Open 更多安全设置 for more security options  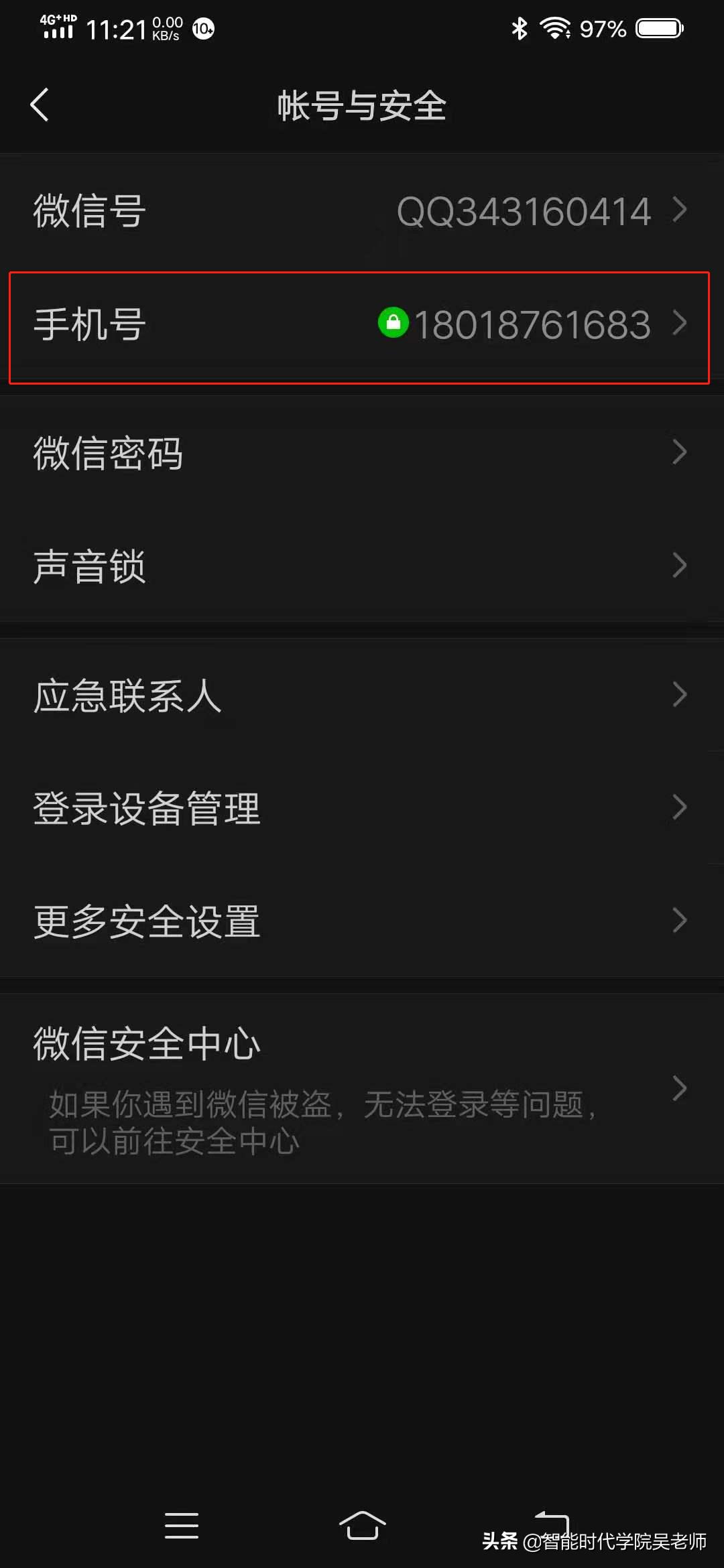(x=362, y=921)
